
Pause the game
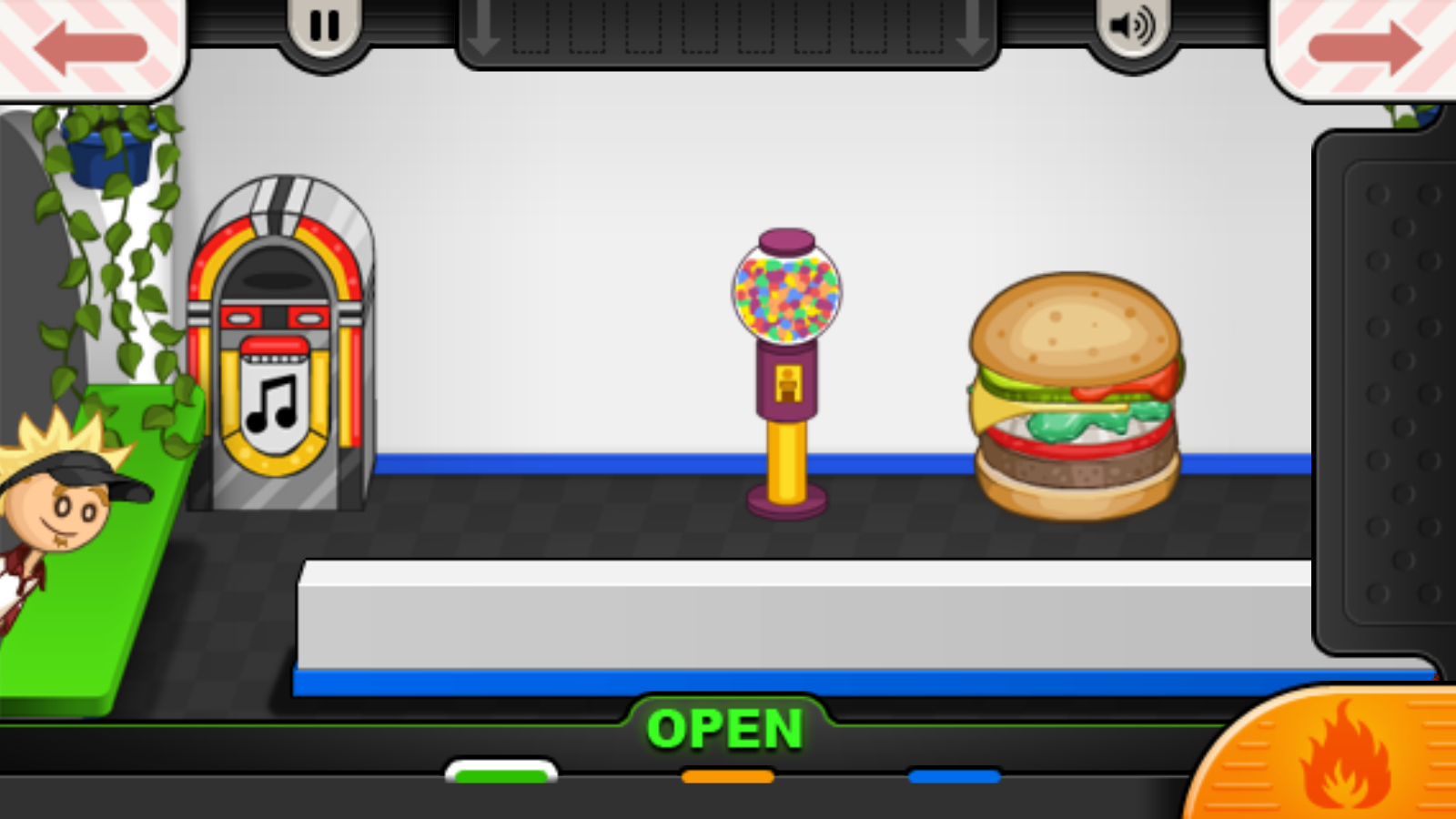click(324, 27)
